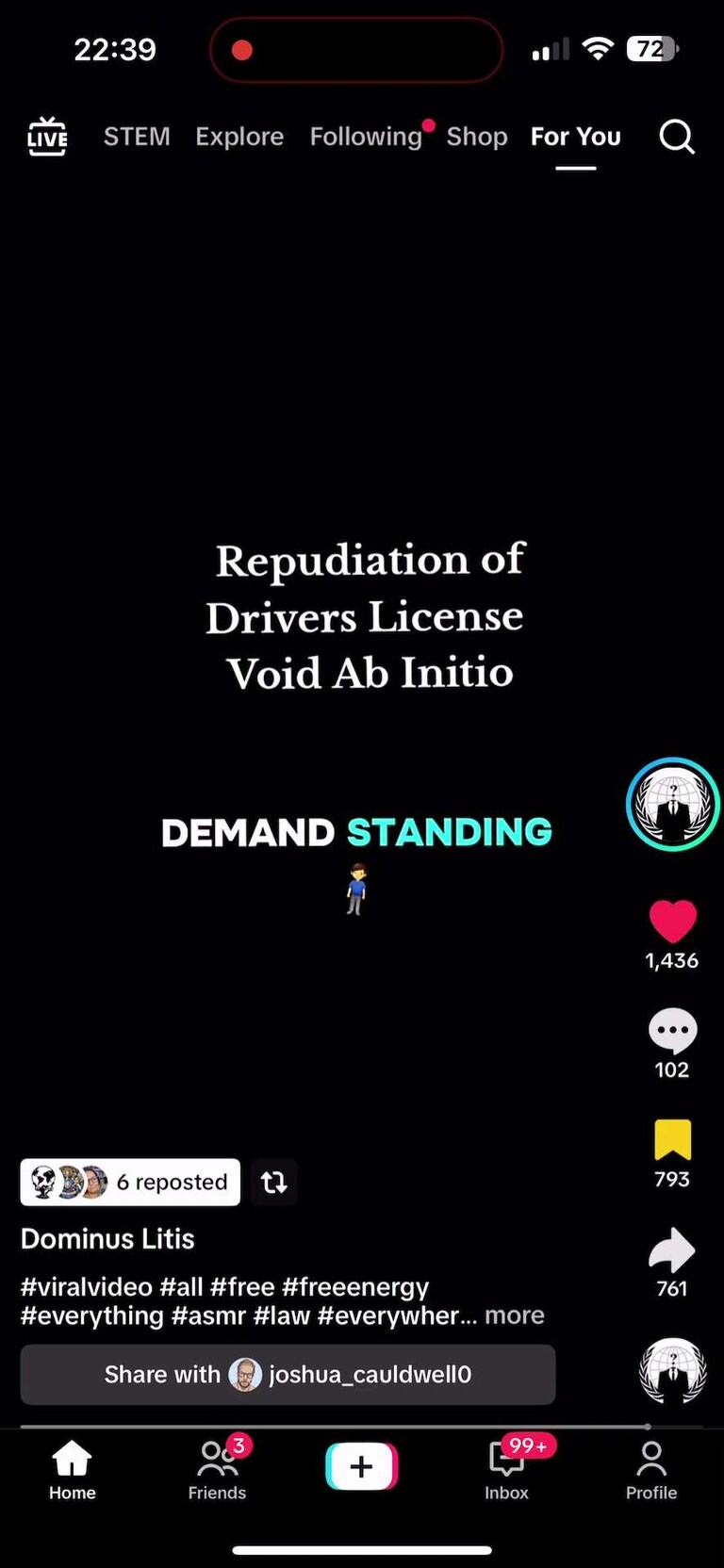Go to the Shop tab

click(477, 137)
